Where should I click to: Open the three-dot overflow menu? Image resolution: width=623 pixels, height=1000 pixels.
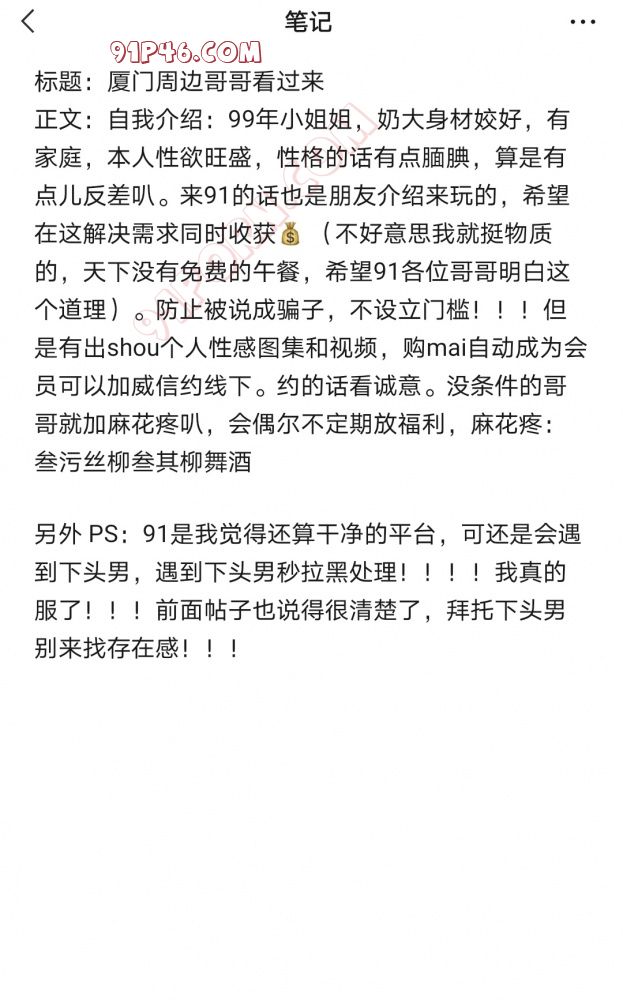[582, 22]
